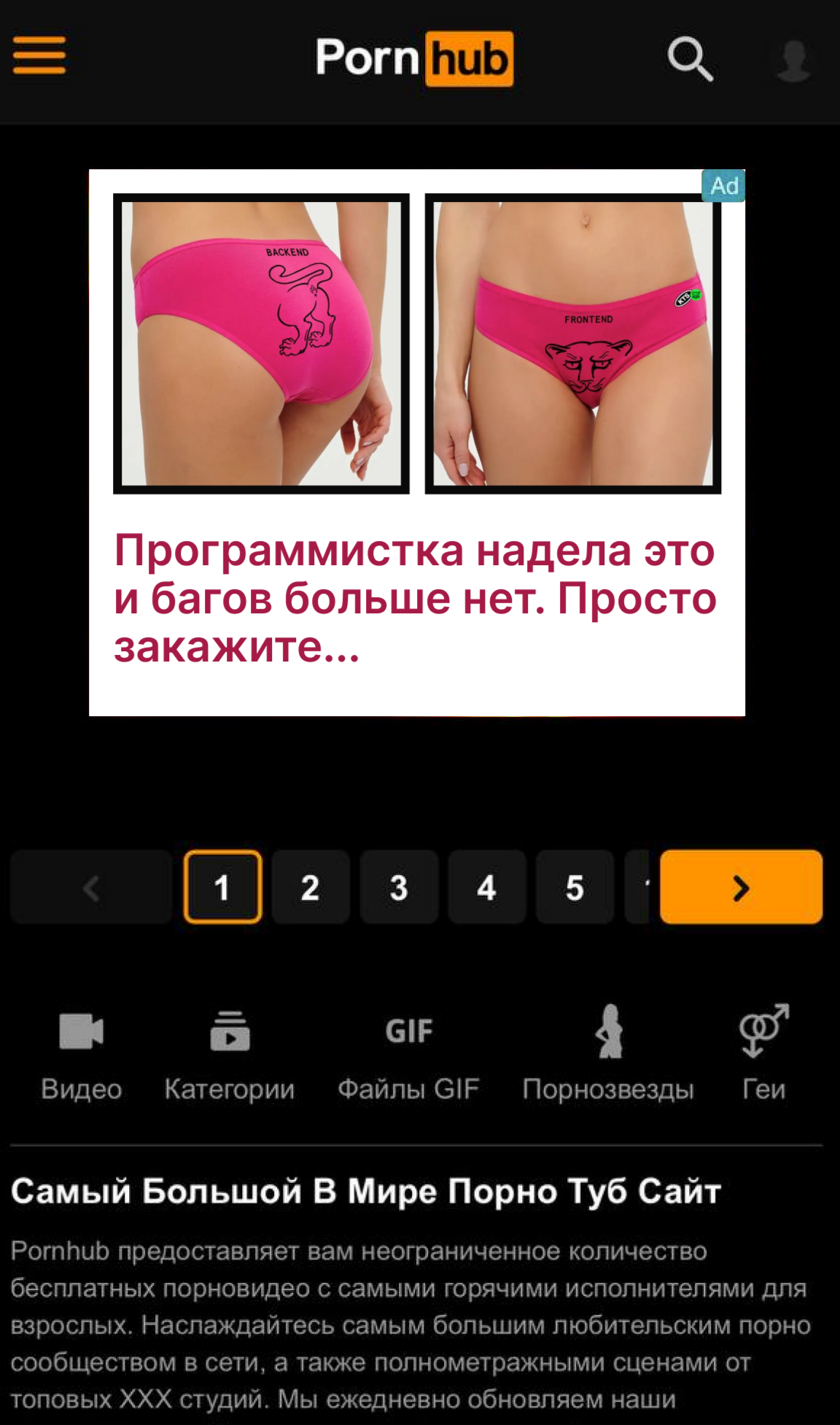Go to page 3

pyautogui.click(x=398, y=887)
